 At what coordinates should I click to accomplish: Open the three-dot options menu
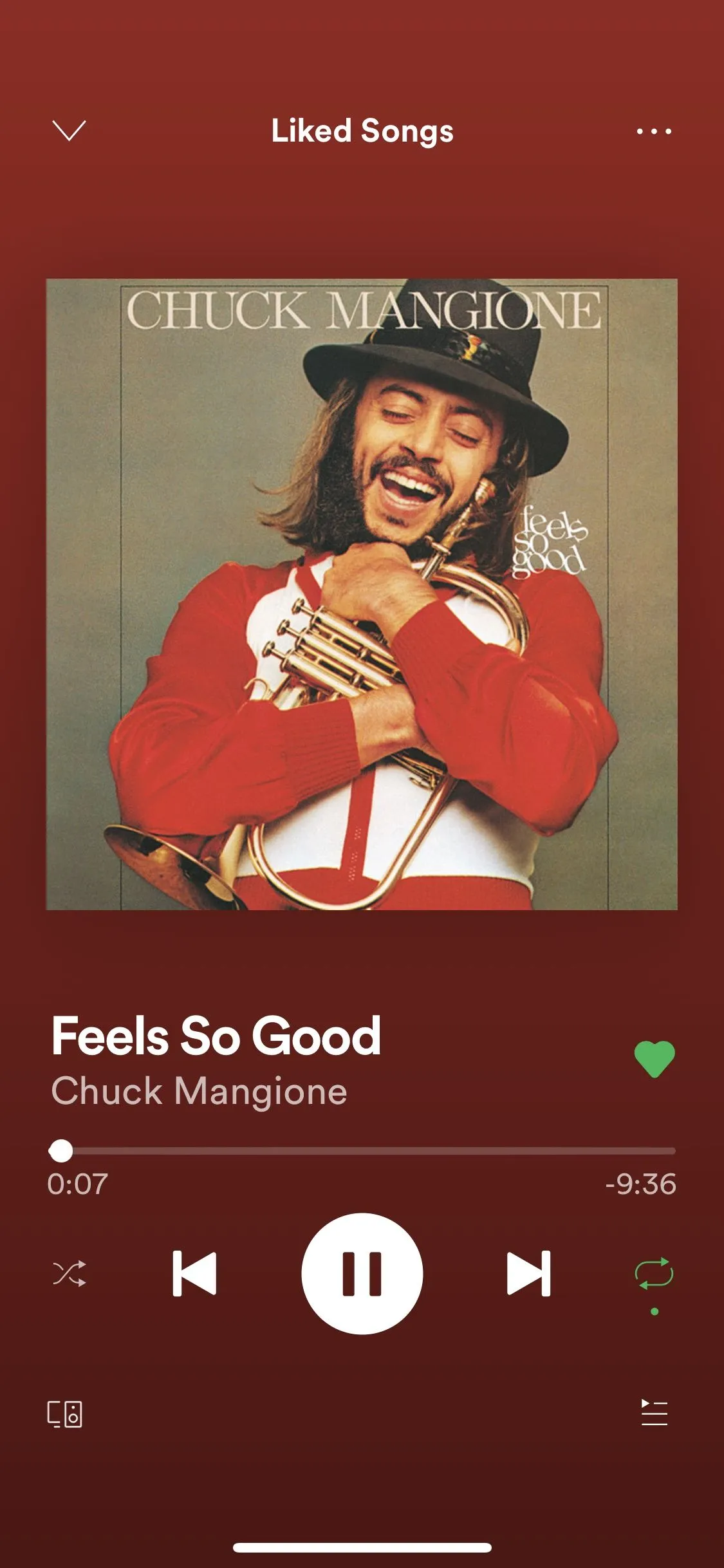coord(654,131)
